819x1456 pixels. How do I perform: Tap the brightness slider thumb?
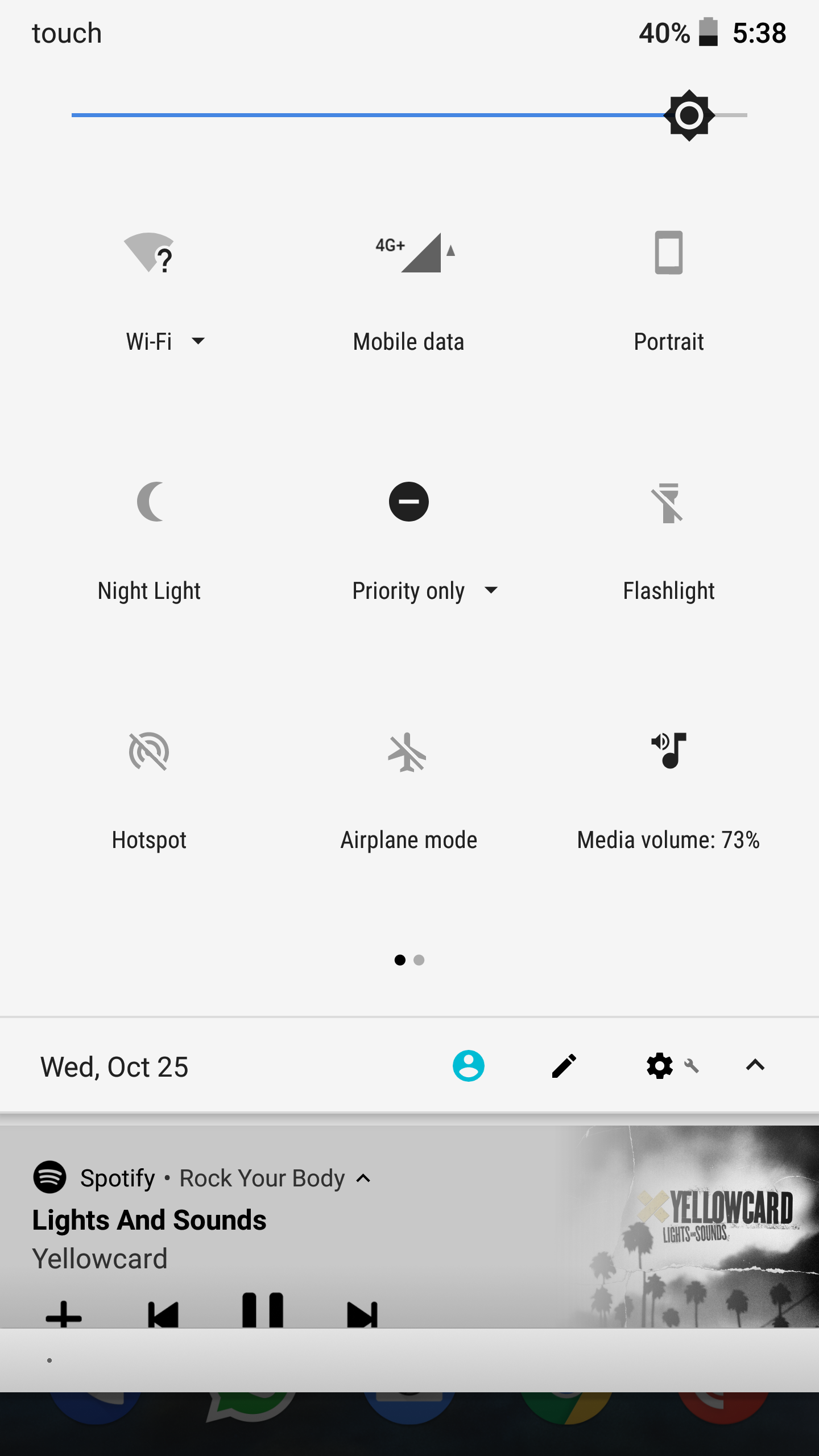click(x=689, y=115)
